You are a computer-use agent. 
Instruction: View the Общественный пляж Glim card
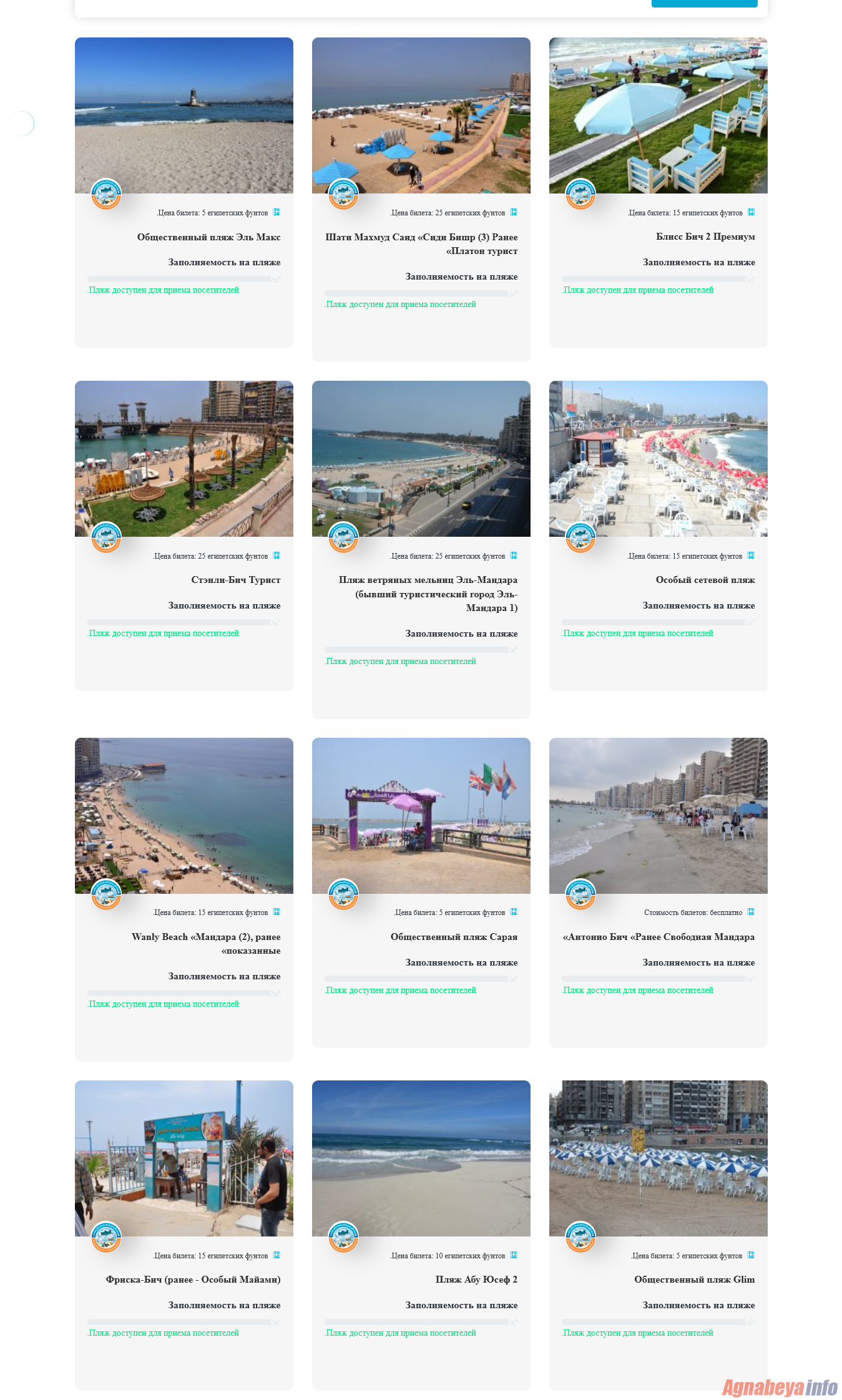pos(658,1235)
